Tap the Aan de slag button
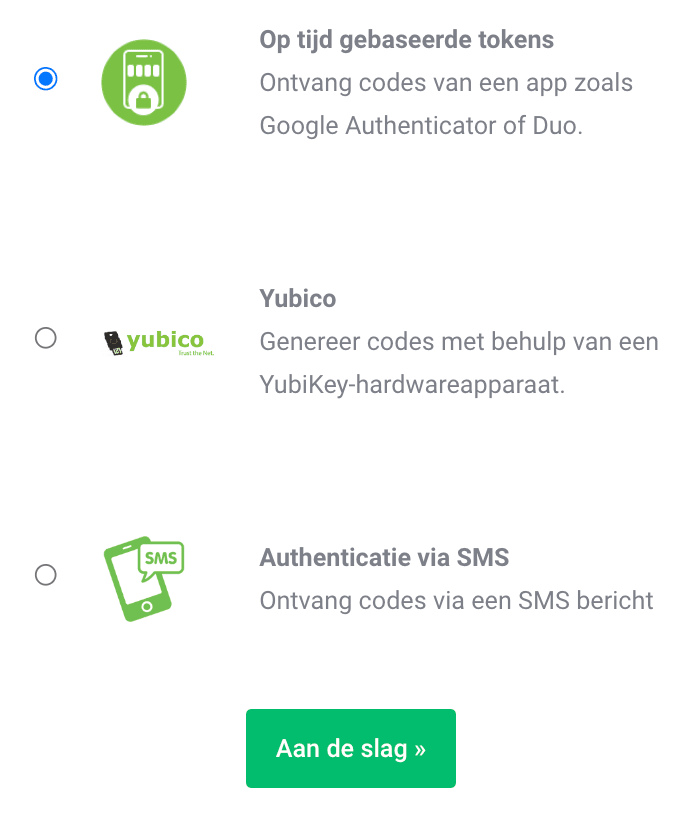Screen dimensions: 694x814 click(x=351, y=748)
